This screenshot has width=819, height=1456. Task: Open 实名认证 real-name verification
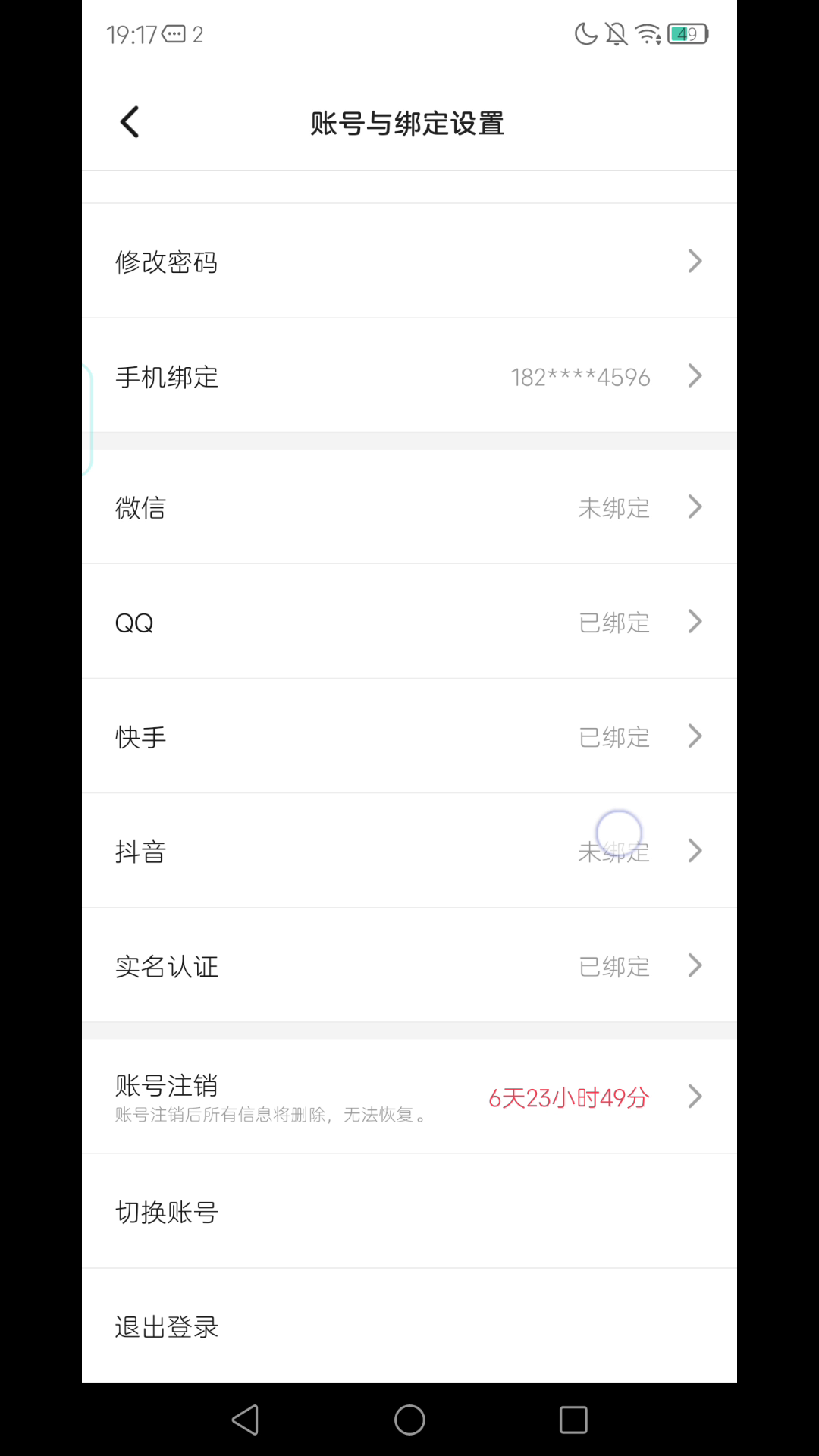click(409, 965)
